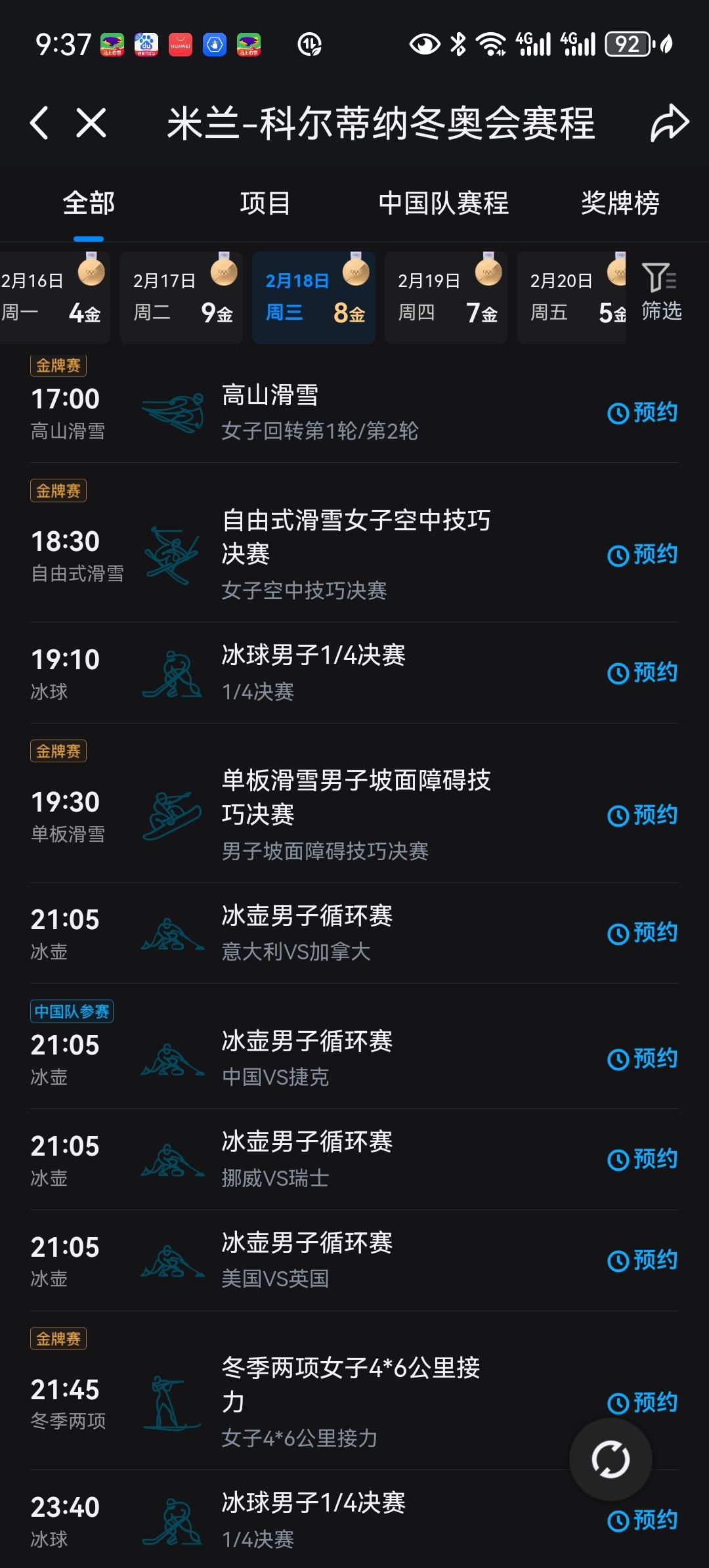Share the Winter Olympics schedule

[669, 123]
